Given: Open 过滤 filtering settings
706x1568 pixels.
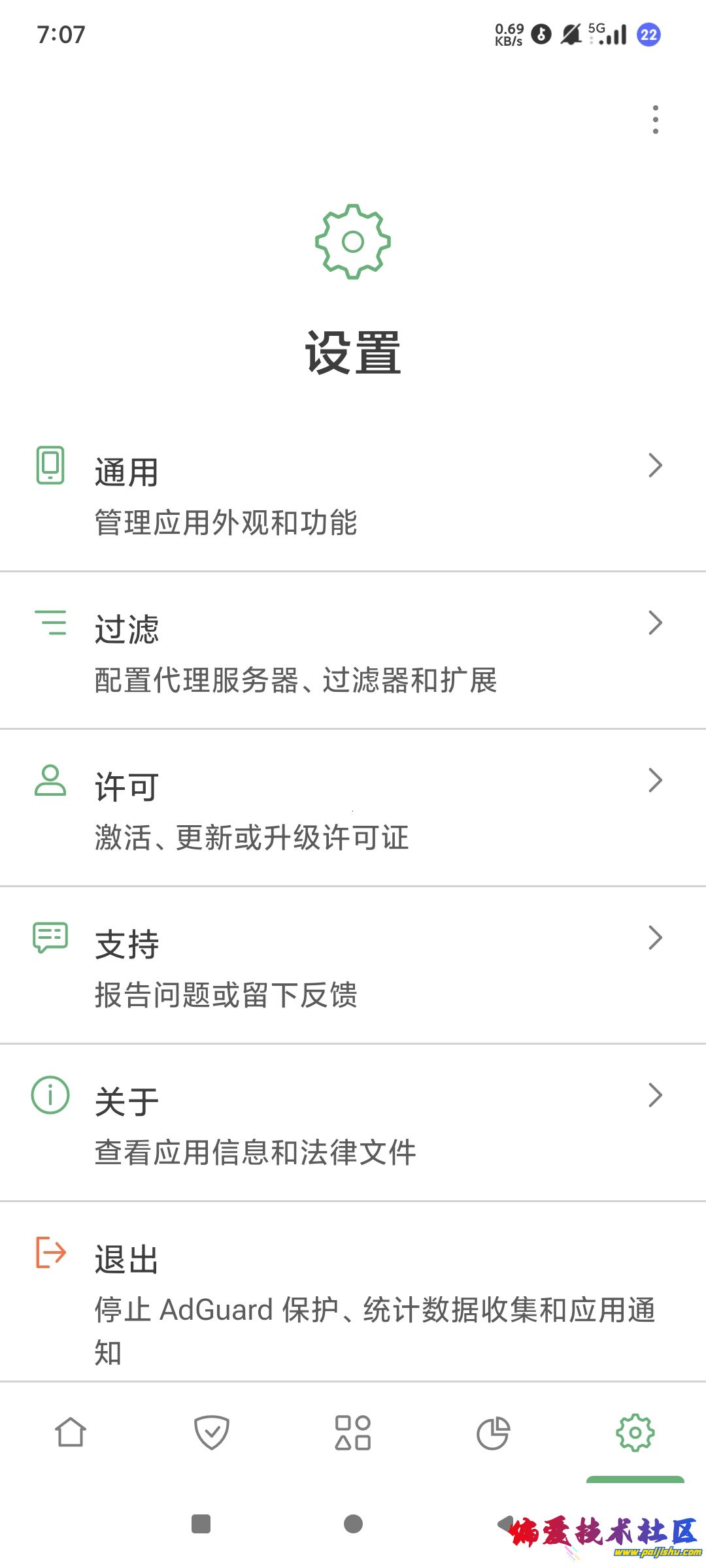Looking at the screenshot, I should click(x=353, y=651).
